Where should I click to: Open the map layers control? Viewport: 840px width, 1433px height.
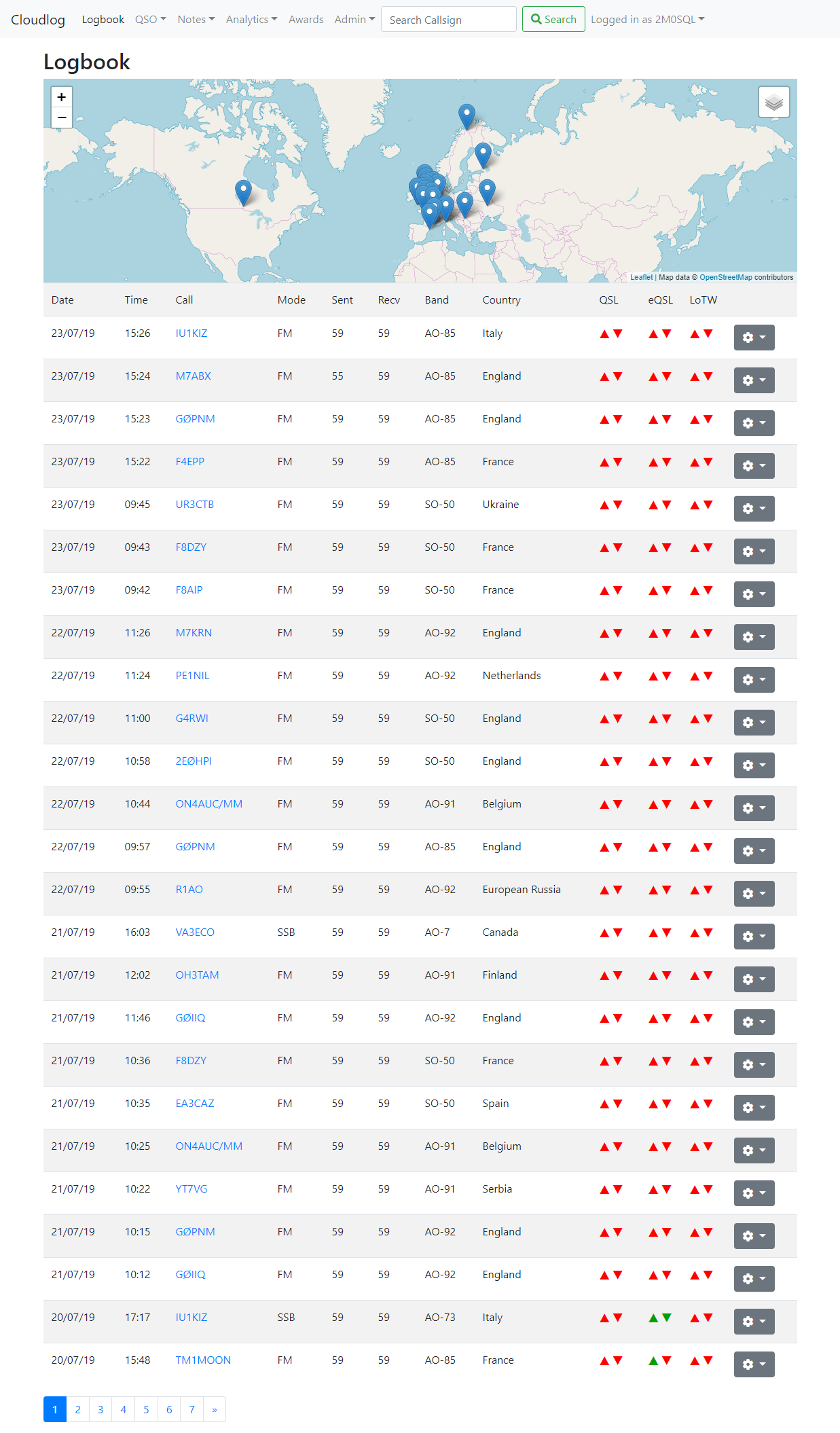pyautogui.click(x=774, y=103)
